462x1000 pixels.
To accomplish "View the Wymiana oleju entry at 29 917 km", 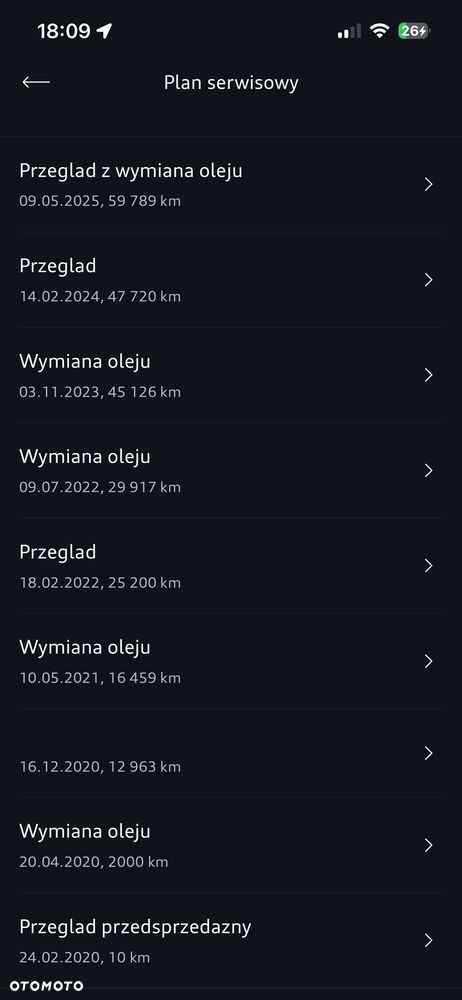I will click(x=231, y=471).
